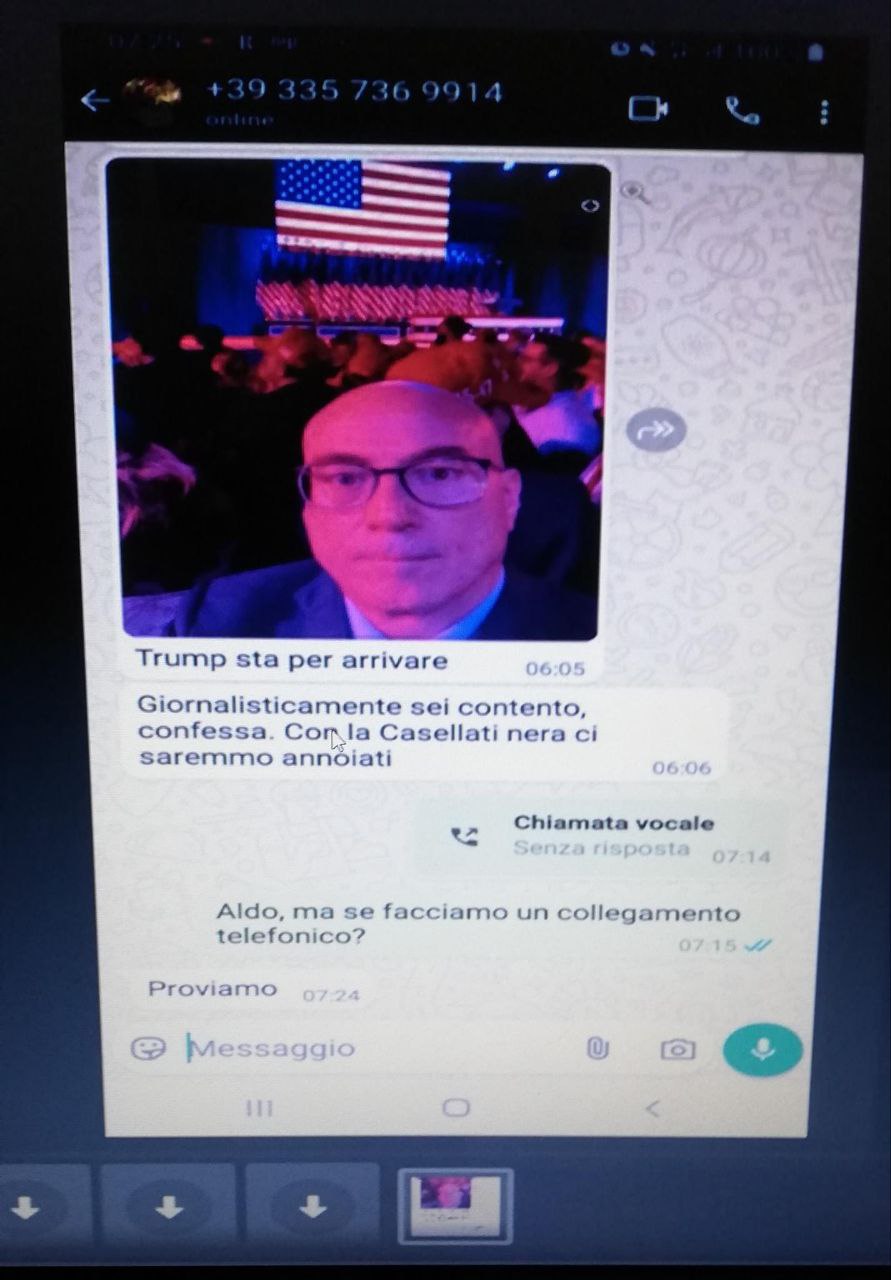Record a voice message with the microphone
891x1280 pixels.
pos(763,1049)
